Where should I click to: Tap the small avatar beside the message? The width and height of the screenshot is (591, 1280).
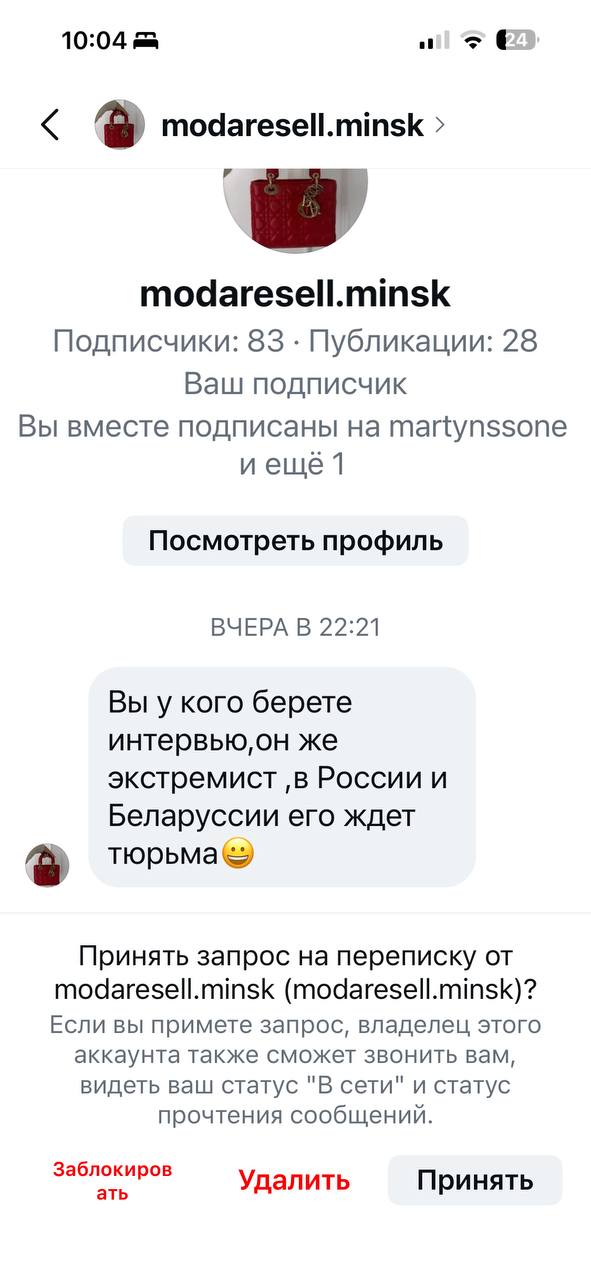point(47,865)
